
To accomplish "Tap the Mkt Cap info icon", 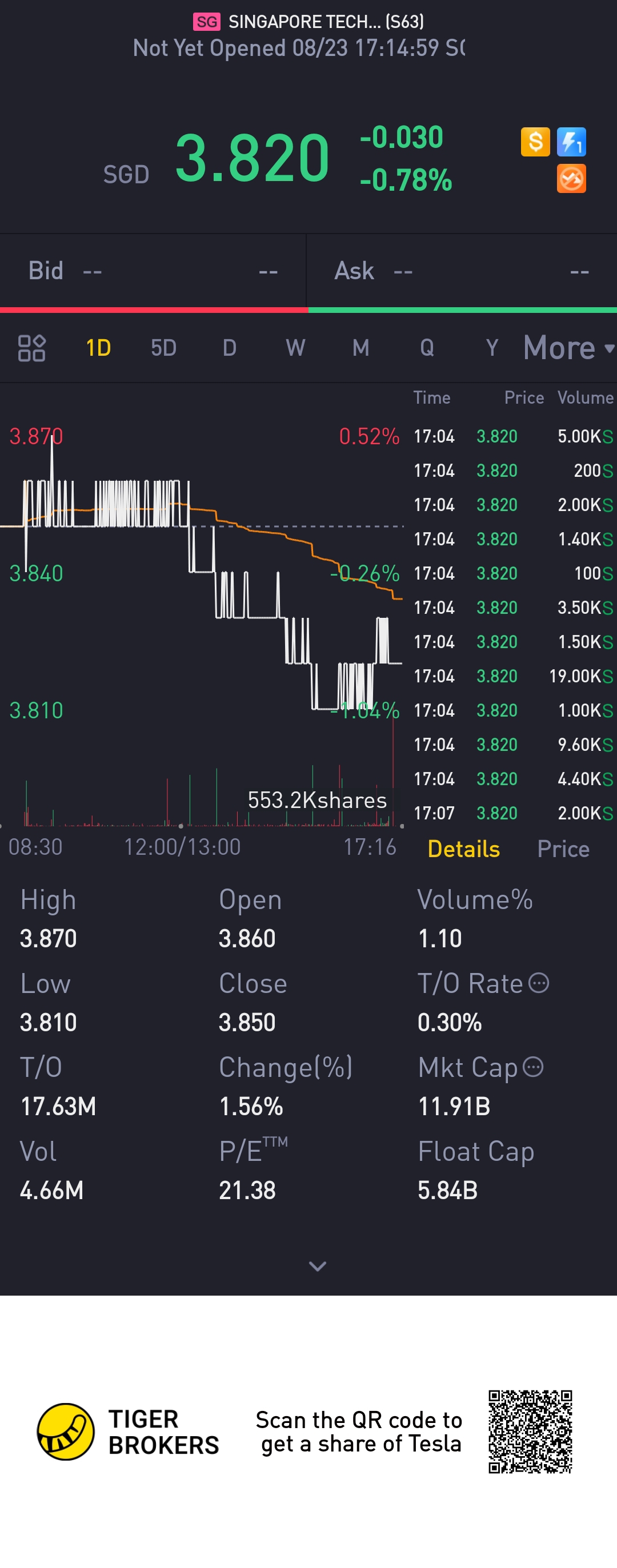I will click(533, 1067).
